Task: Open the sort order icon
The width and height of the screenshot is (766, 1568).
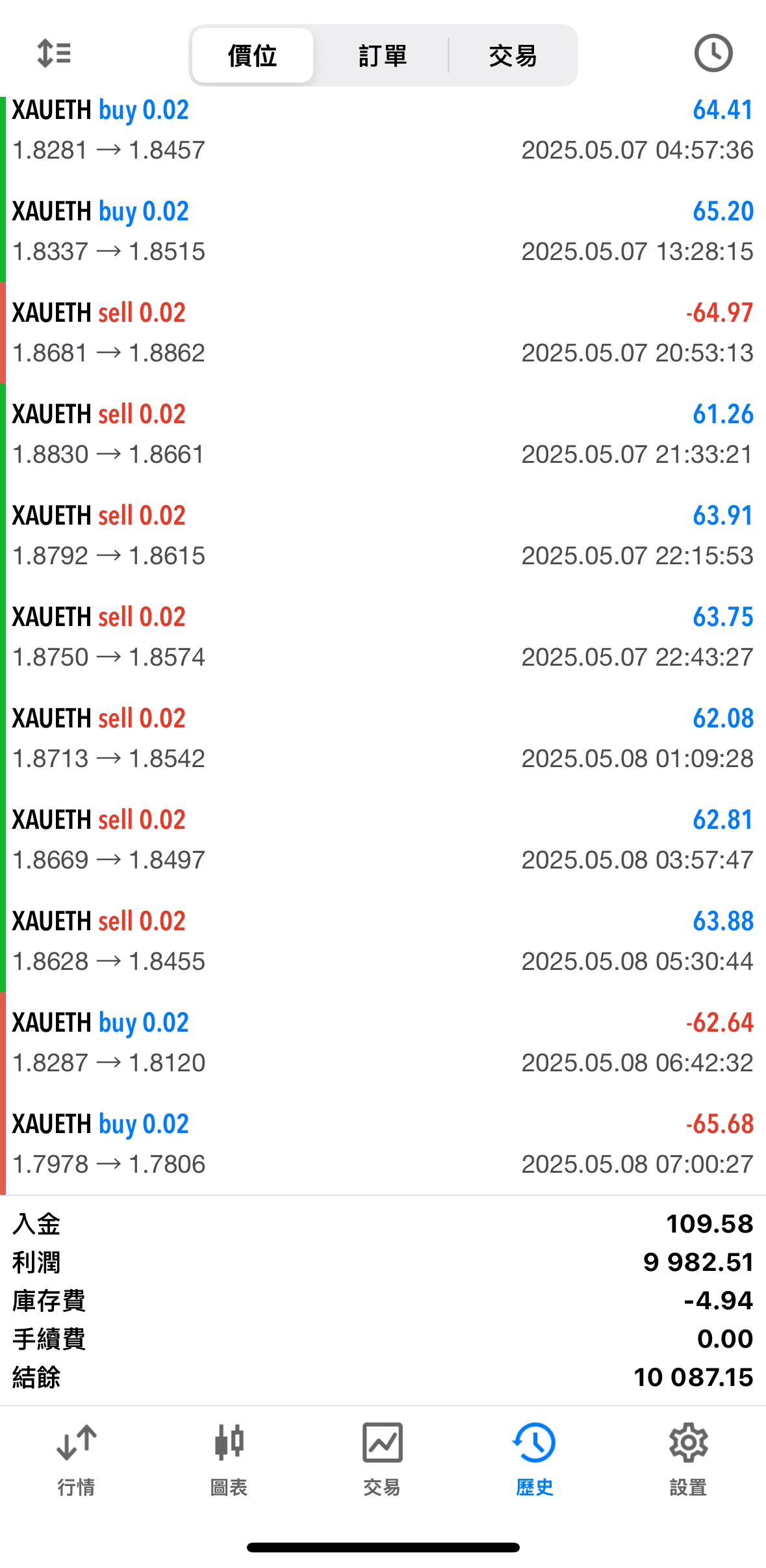Action: pyautogui.click(x=54, y=54)
